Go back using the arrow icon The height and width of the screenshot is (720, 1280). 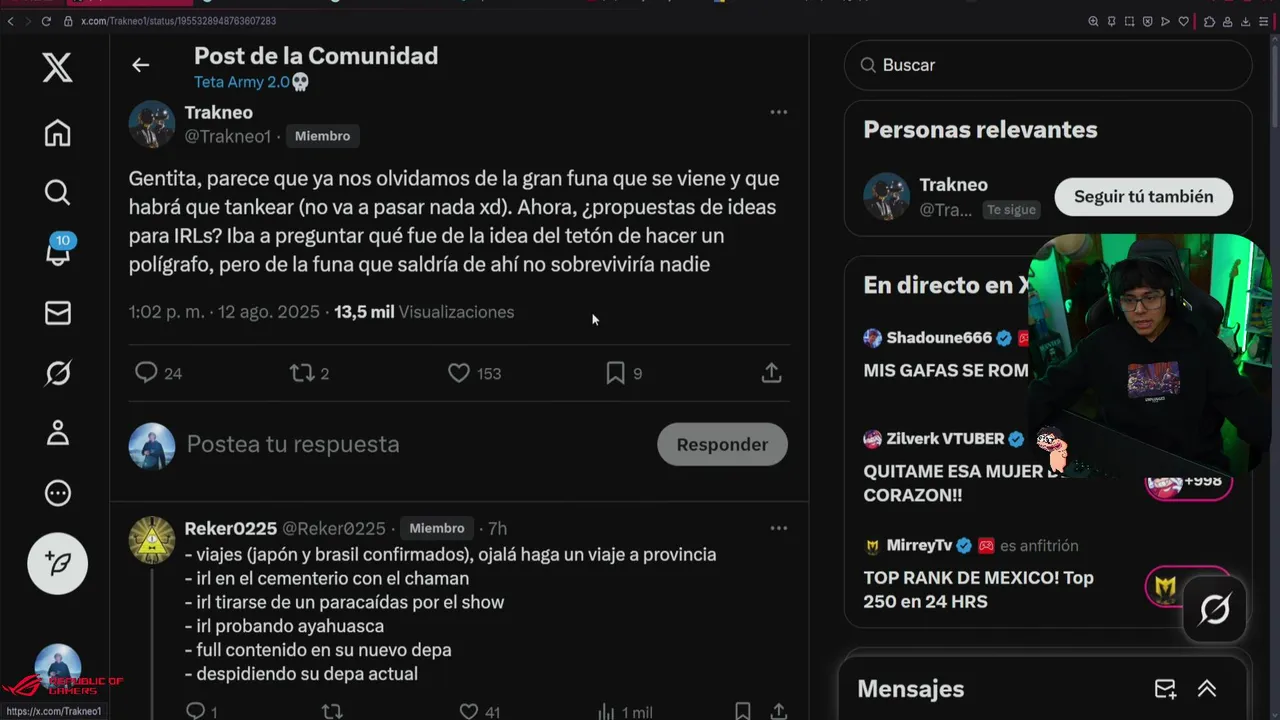point(140,65)
